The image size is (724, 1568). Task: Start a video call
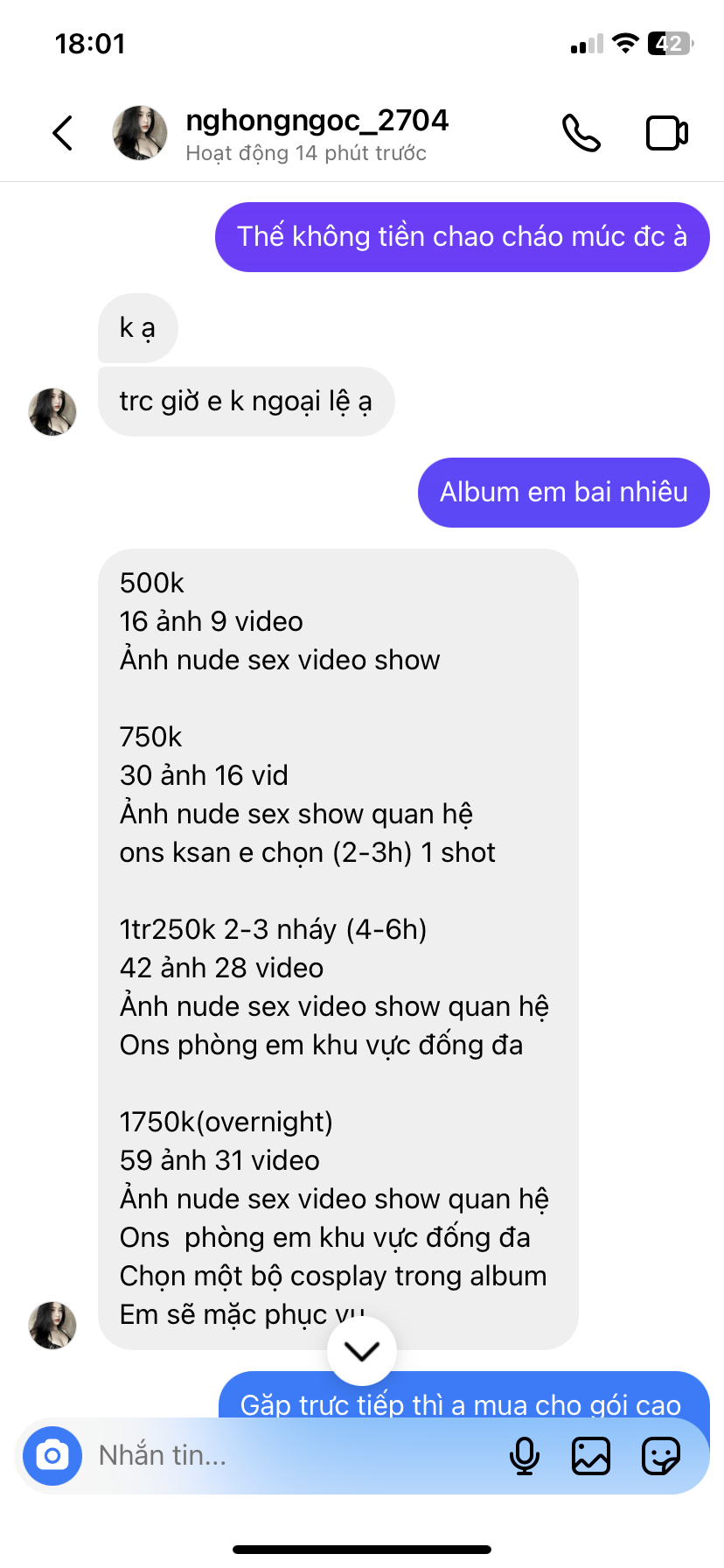pos(666,134)
